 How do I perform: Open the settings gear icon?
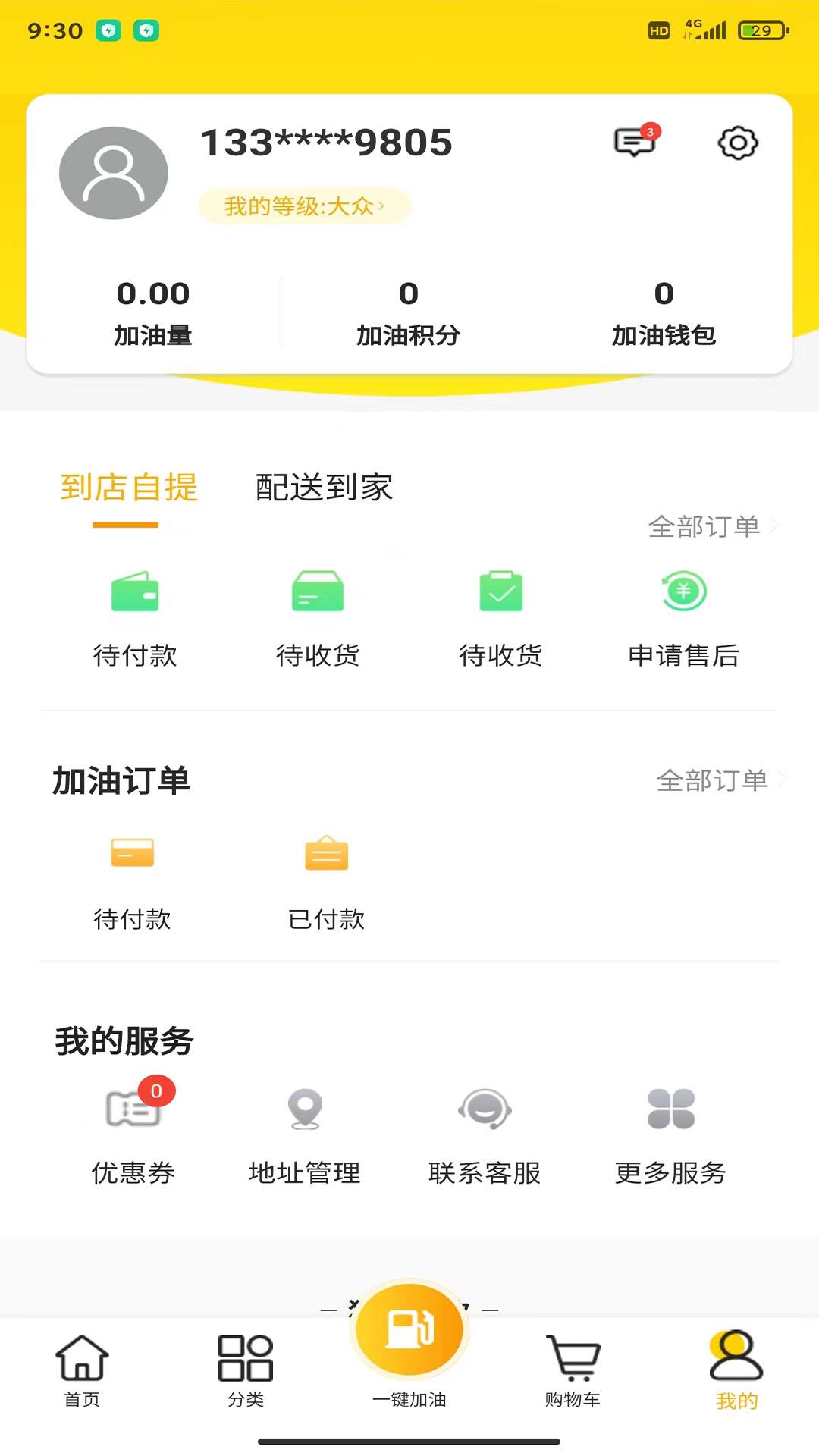click(x=736, y=142)
